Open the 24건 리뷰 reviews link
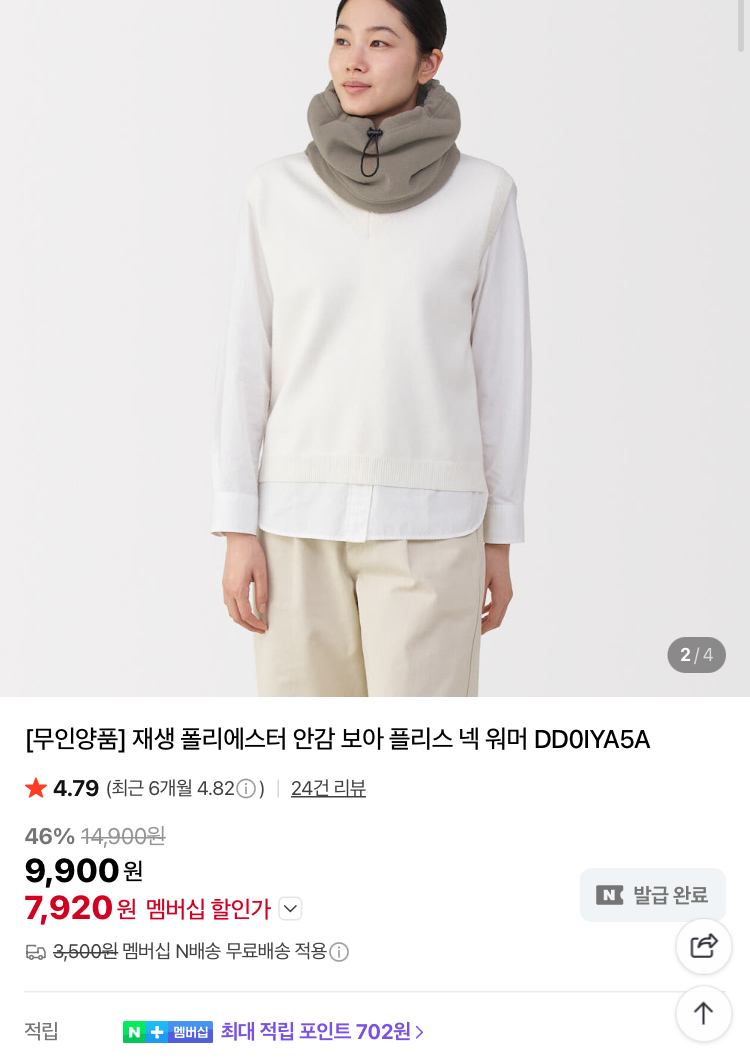 point(328,788)
